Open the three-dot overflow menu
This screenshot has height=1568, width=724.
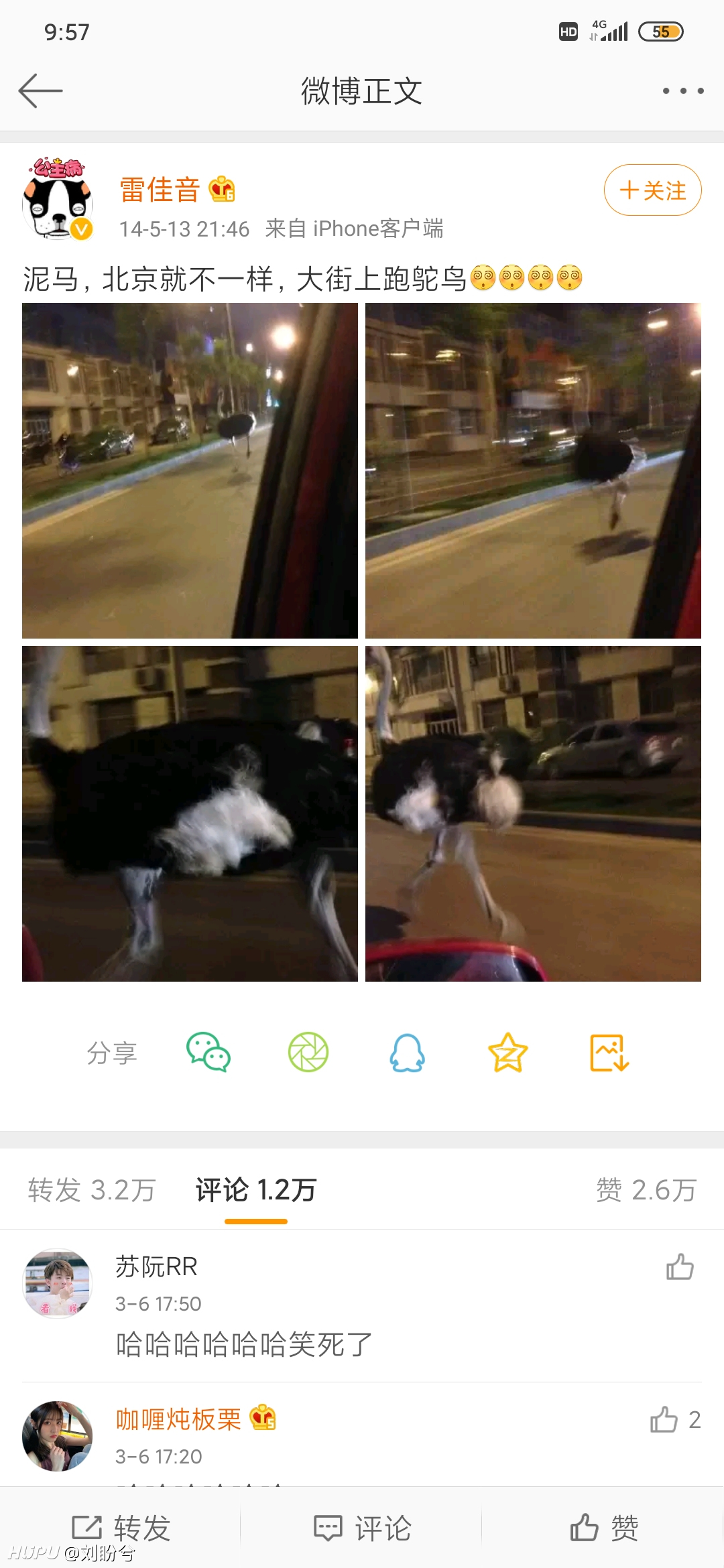click(x=683, y=90)
